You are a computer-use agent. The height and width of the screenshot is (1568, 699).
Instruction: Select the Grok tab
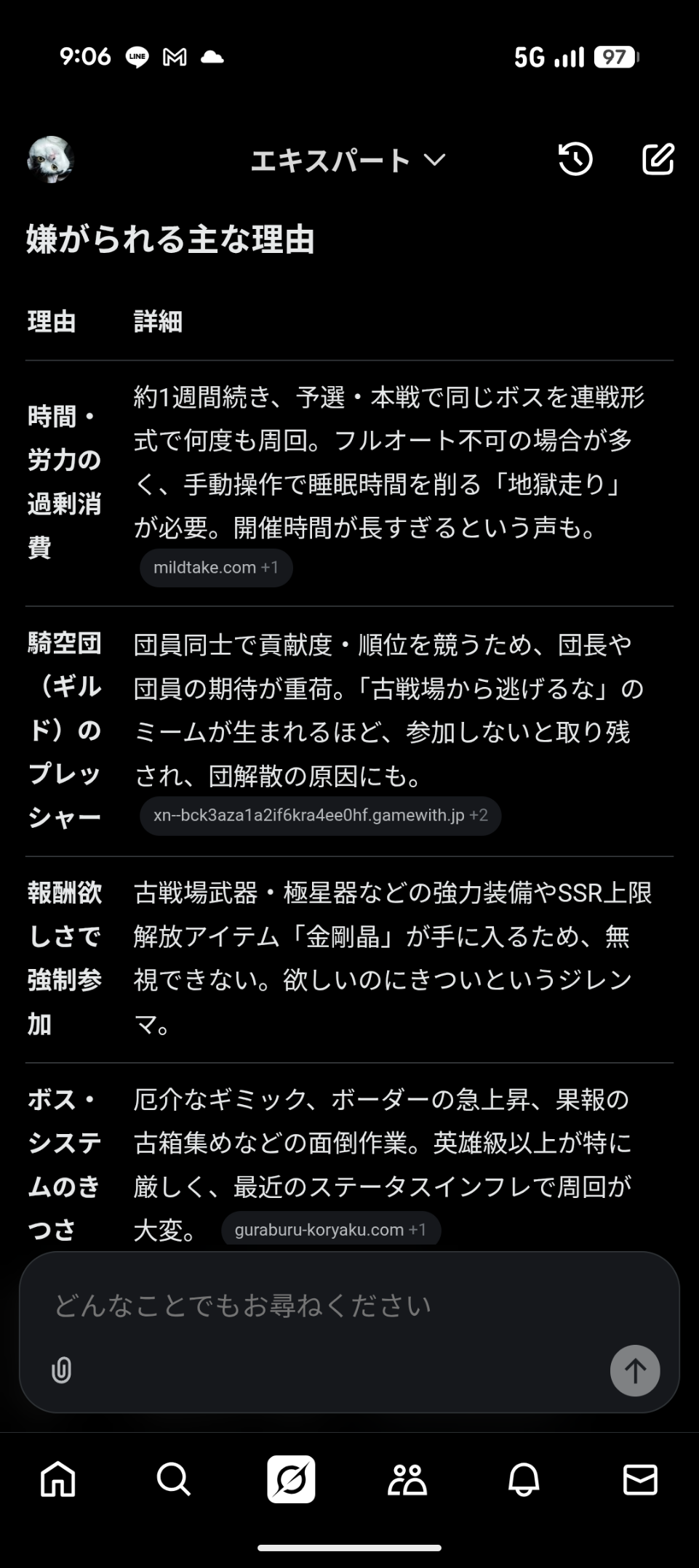pos(291,1479)
